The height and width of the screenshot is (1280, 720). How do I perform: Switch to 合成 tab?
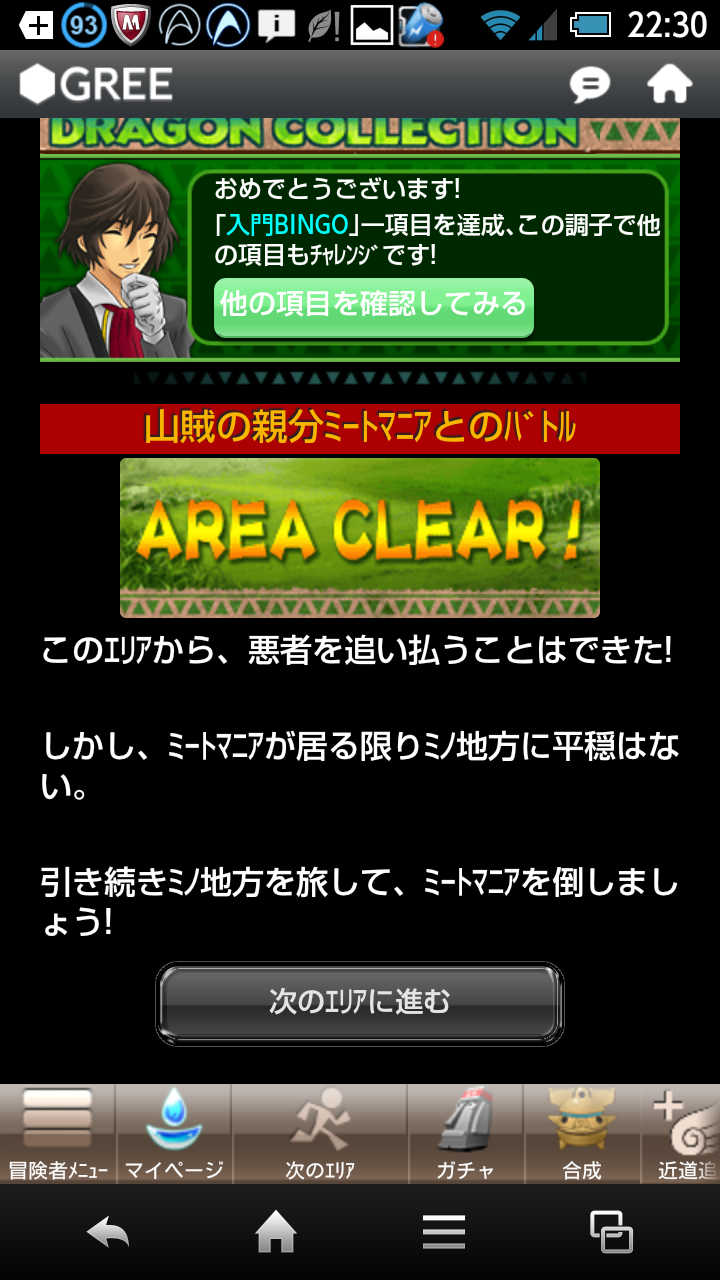(582, 1134)
